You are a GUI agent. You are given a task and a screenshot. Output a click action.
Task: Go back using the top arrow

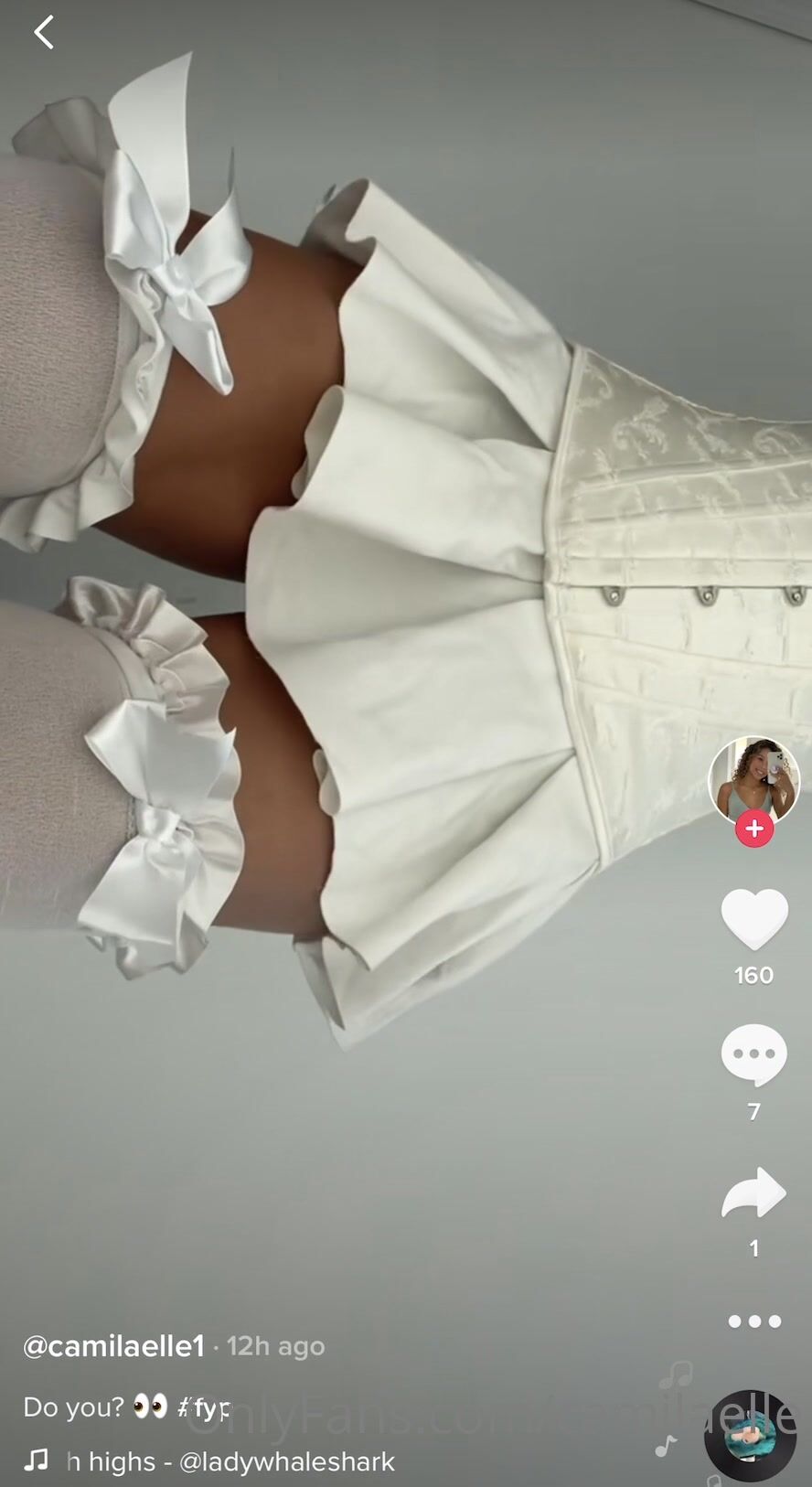pyautogui.click(x=43, y=32)
